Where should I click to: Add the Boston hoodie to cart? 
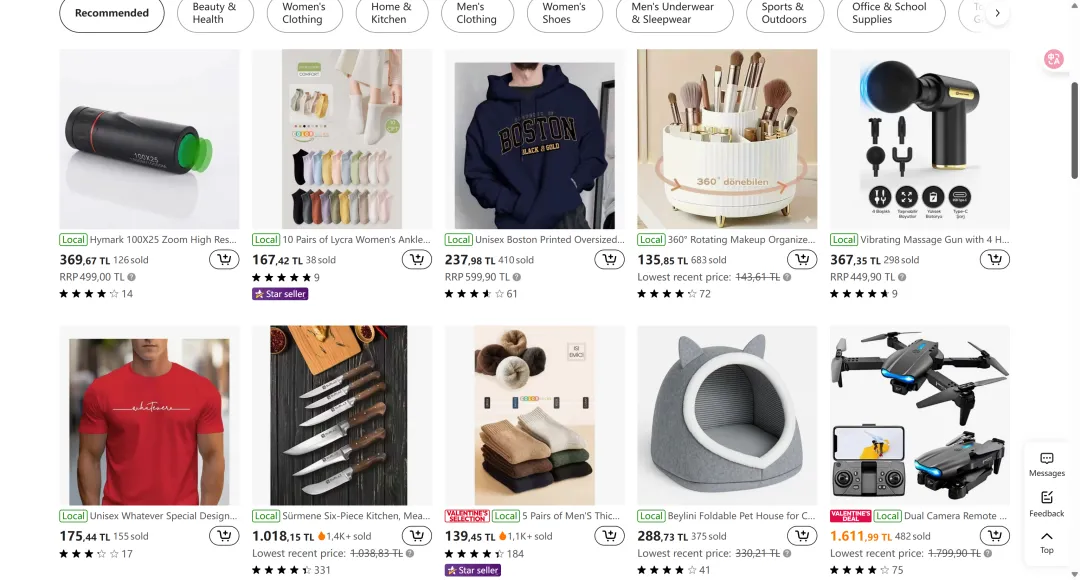[x=609, y=260]
